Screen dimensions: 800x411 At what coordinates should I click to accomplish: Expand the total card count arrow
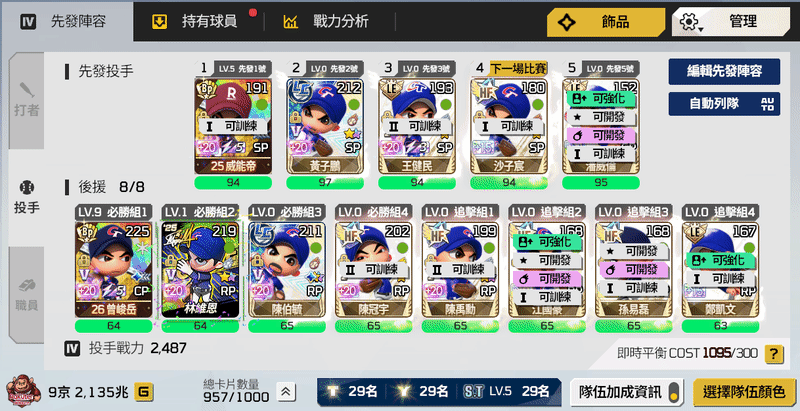[x=287, y=392]
